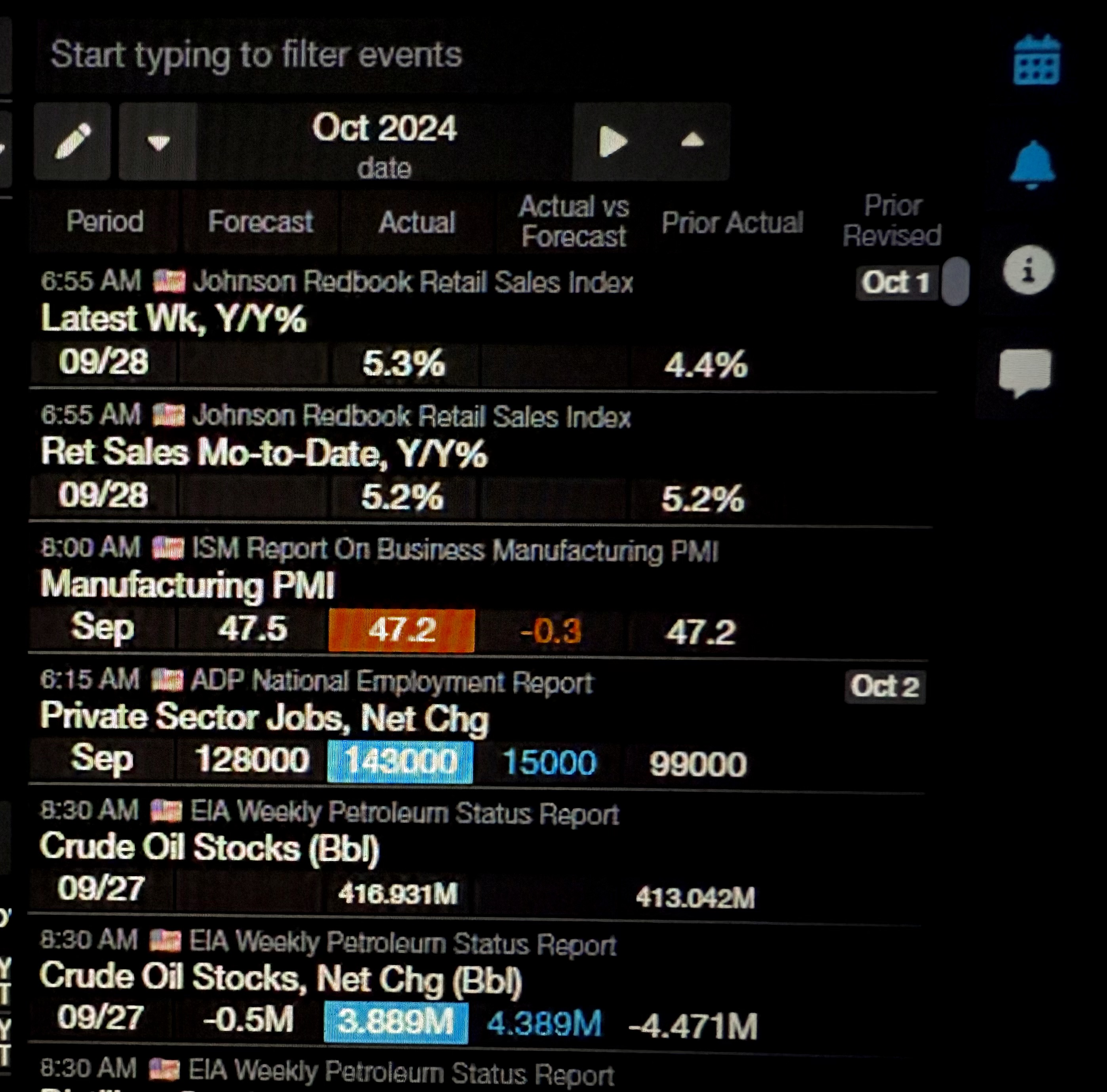Open the Manufacturing PMI event
The image size is (1107, 1092).
coord(187,586)
